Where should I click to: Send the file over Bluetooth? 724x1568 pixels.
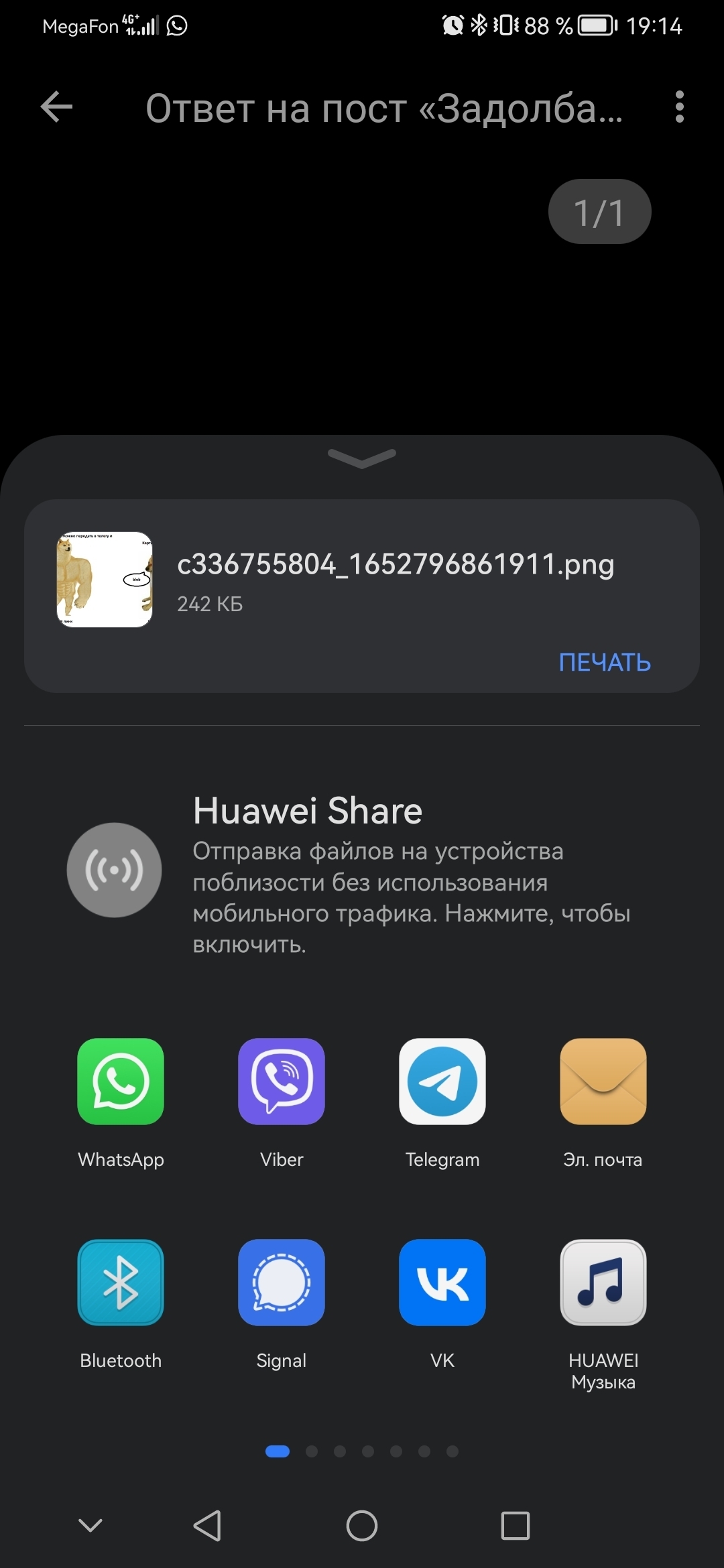121,1283
